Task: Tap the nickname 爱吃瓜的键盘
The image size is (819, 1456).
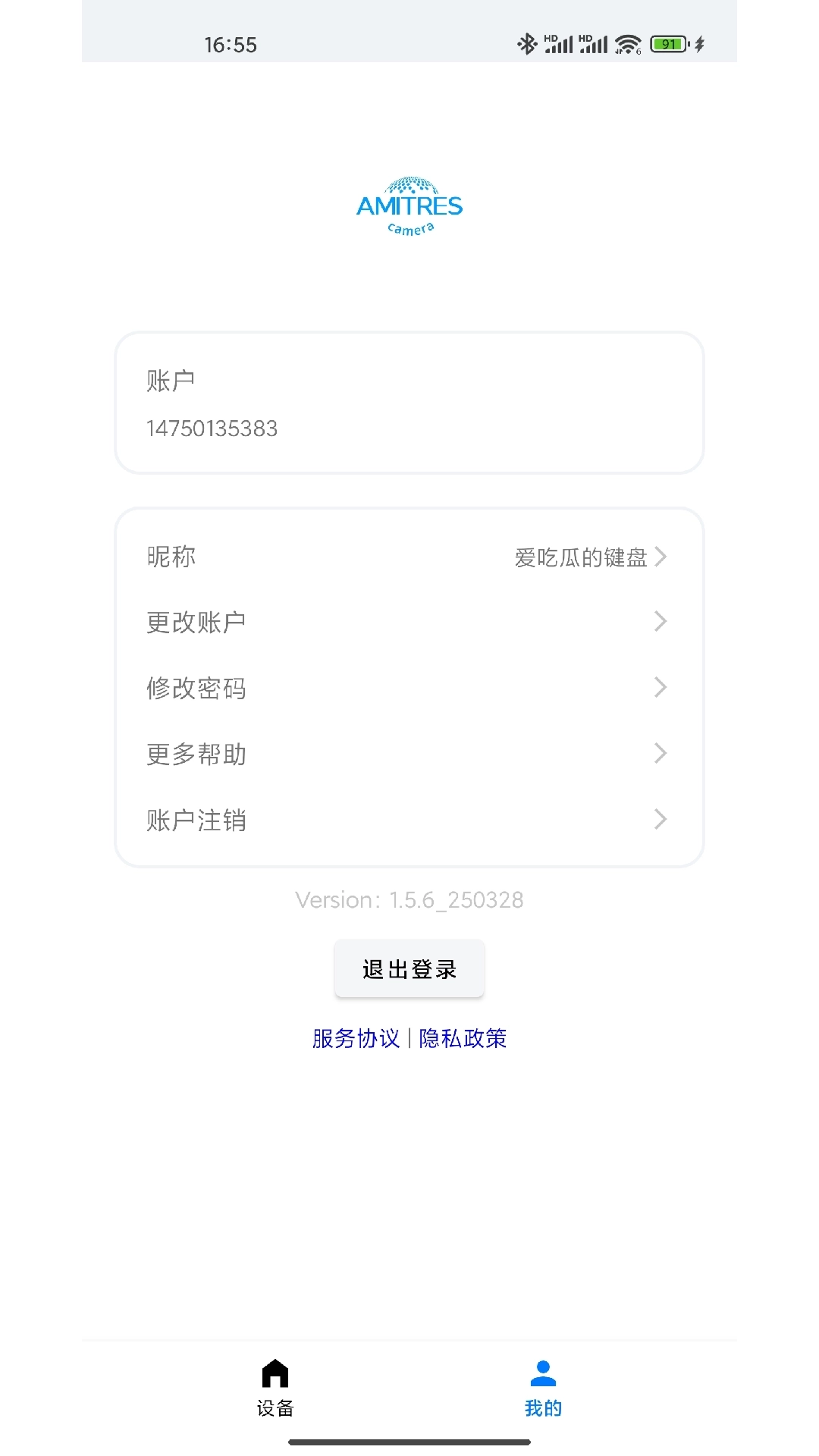Action: tap(582, 557)
